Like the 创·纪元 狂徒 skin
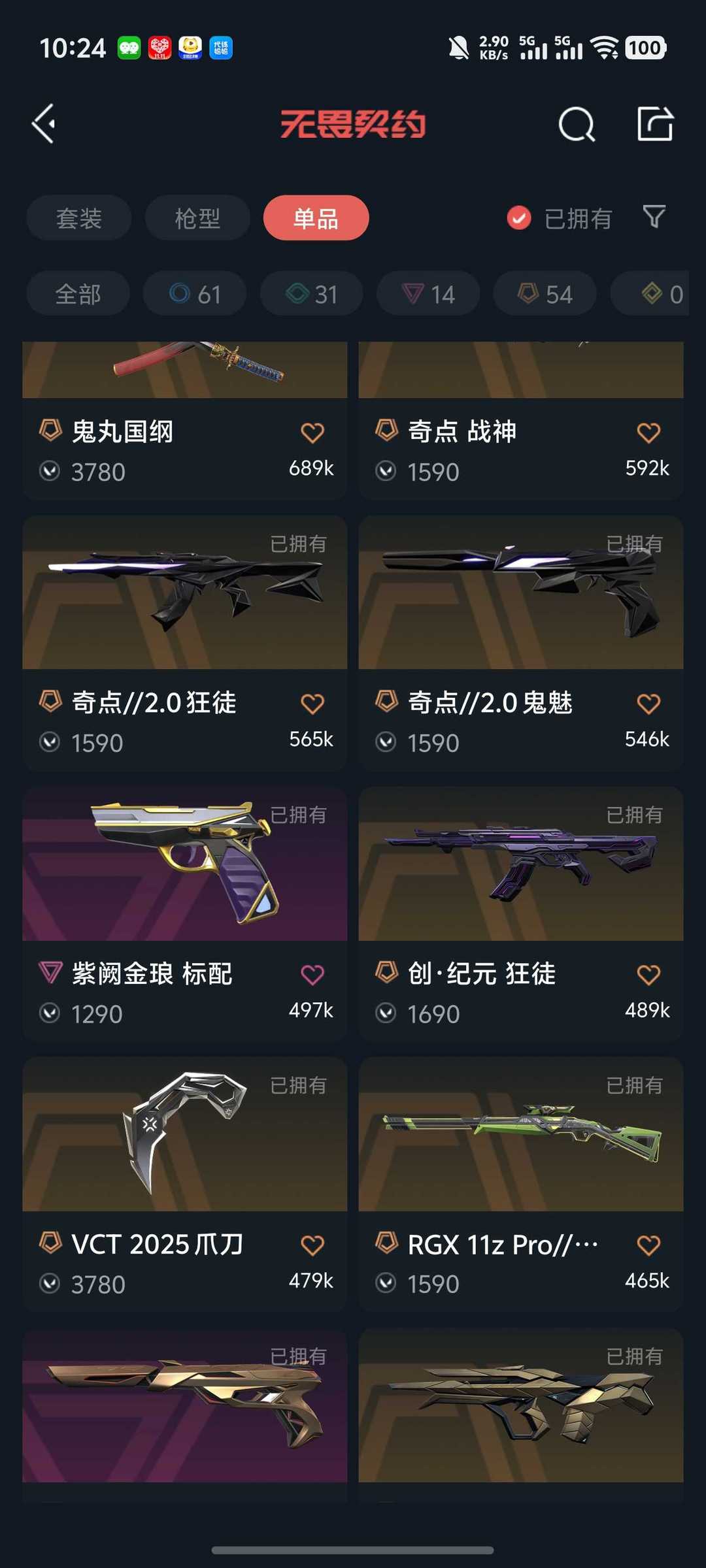Screen dimensions: 706x1568 tap(648, 975)
